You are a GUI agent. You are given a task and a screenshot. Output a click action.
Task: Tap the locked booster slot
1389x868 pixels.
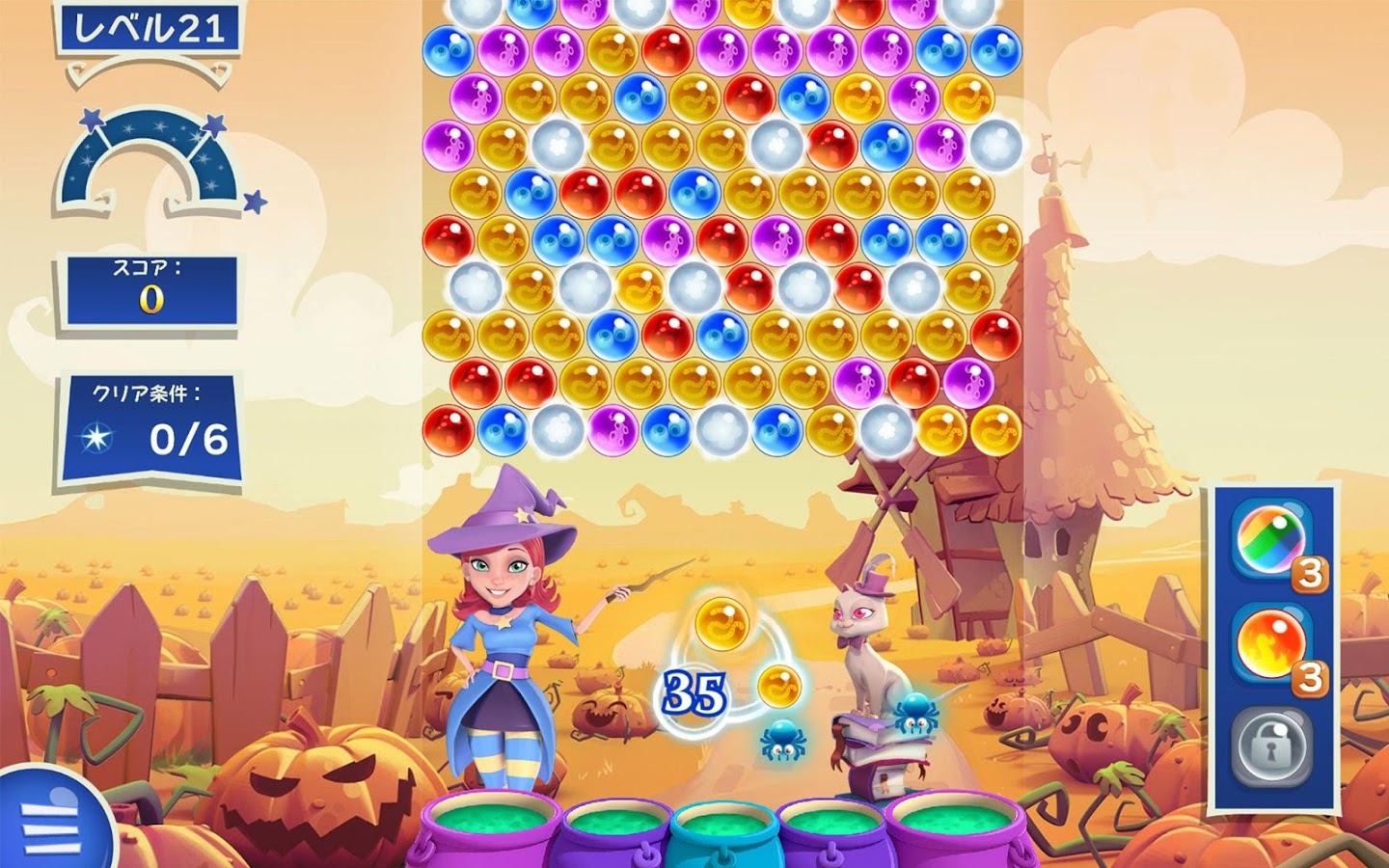1271,746
